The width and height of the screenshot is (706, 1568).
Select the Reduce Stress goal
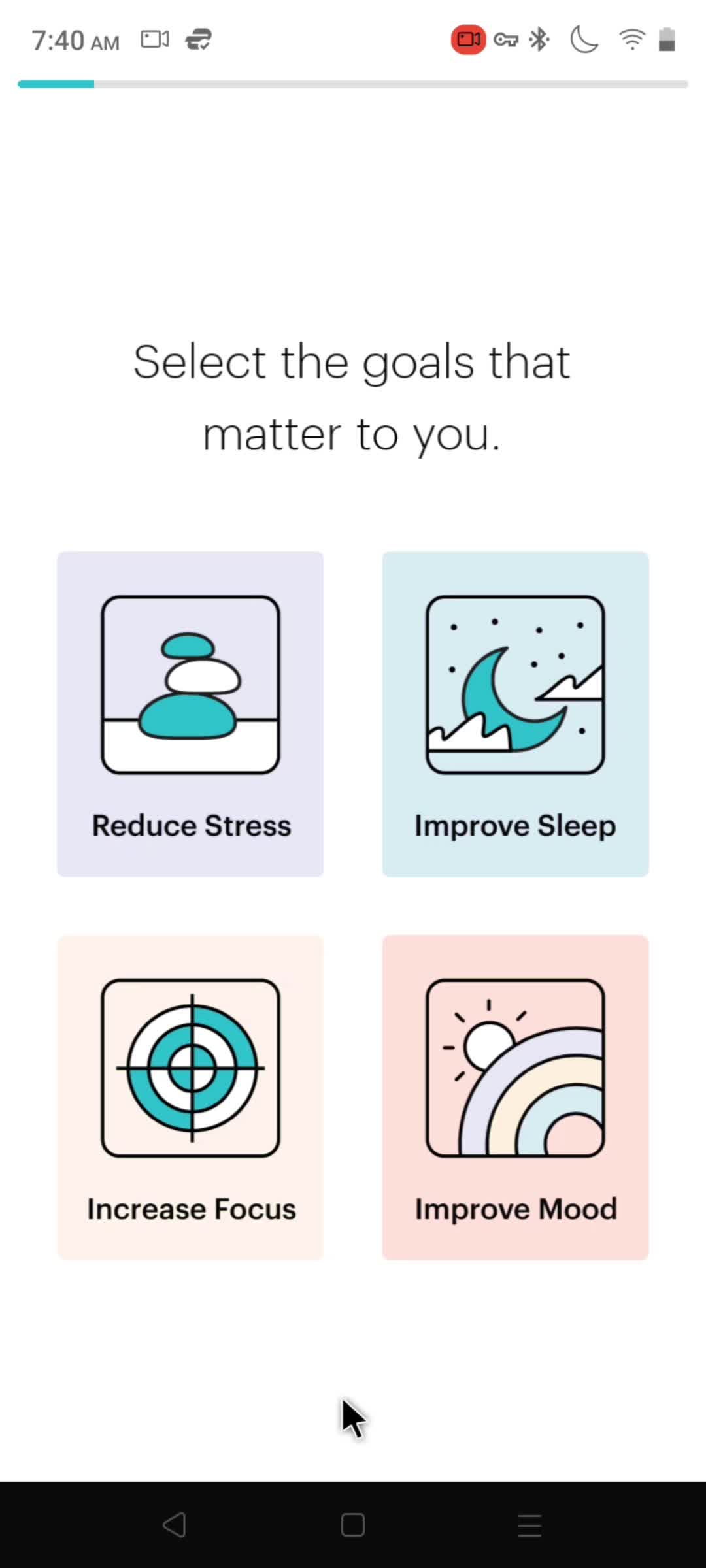tap(190, 713)
